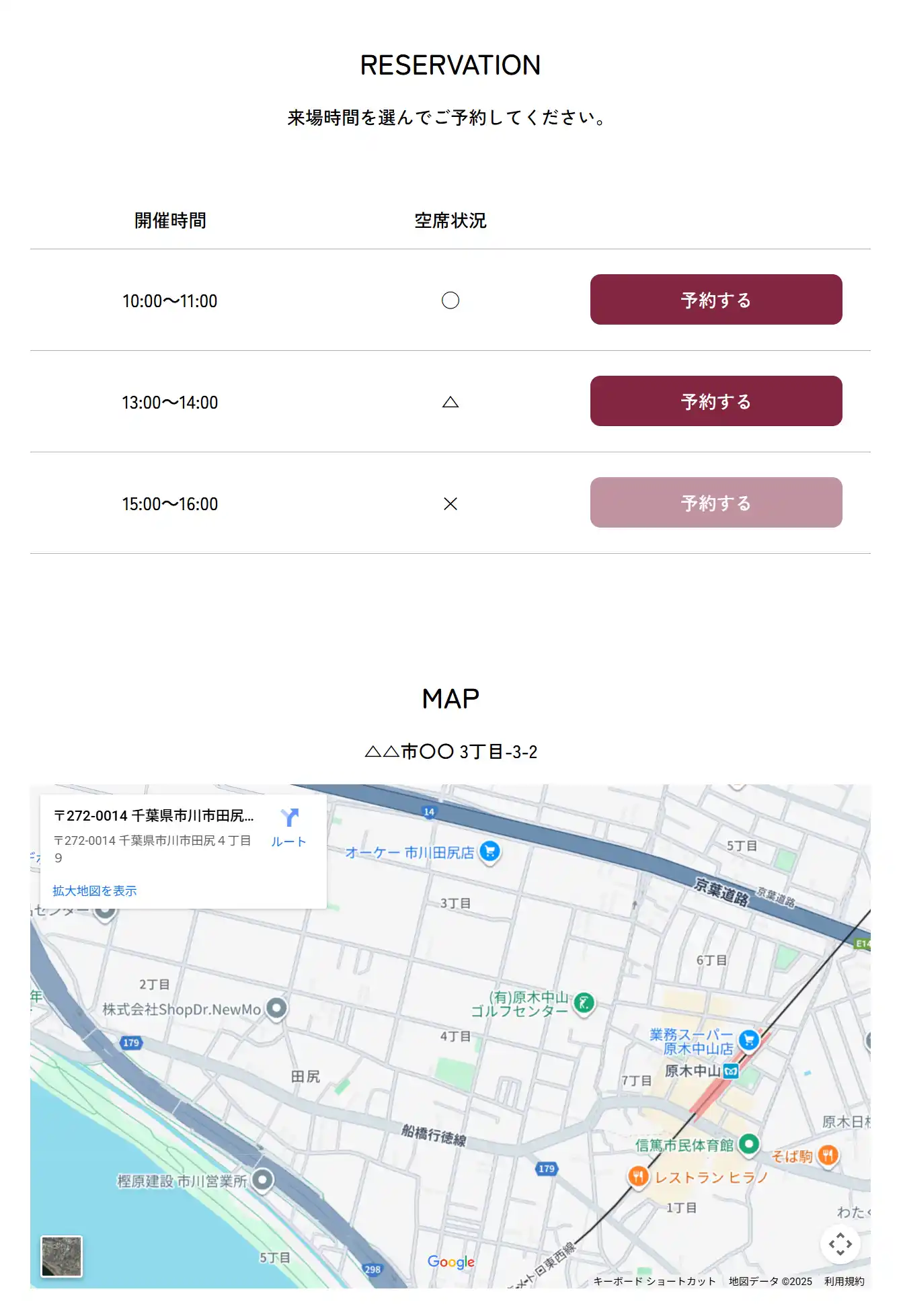Select 株式会社ShopDr.NewMo map marker
901x1316 pixels.
tap(276, 1007)
